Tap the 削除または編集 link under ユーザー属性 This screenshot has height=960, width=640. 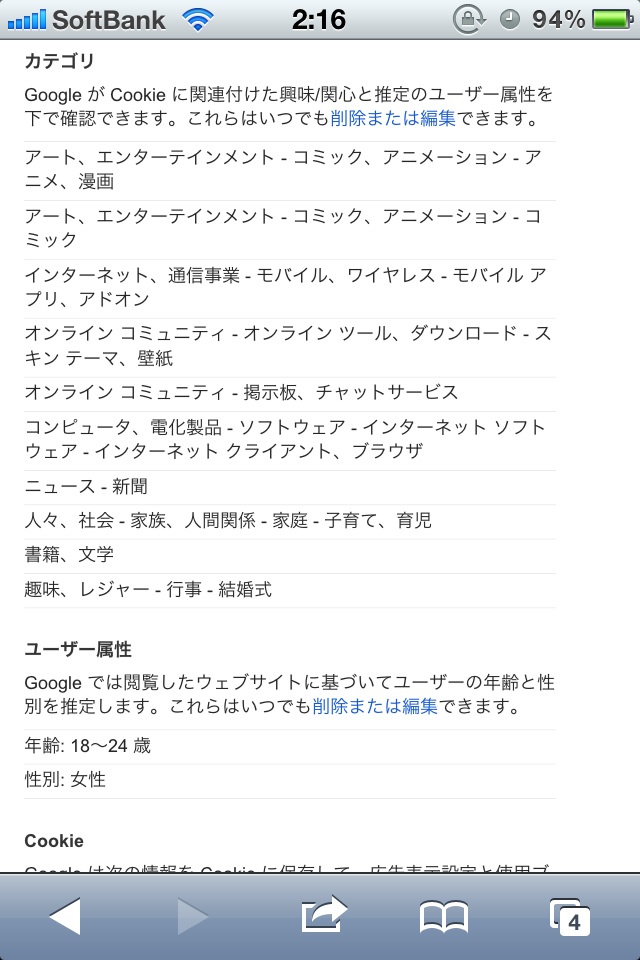[375, 707]
